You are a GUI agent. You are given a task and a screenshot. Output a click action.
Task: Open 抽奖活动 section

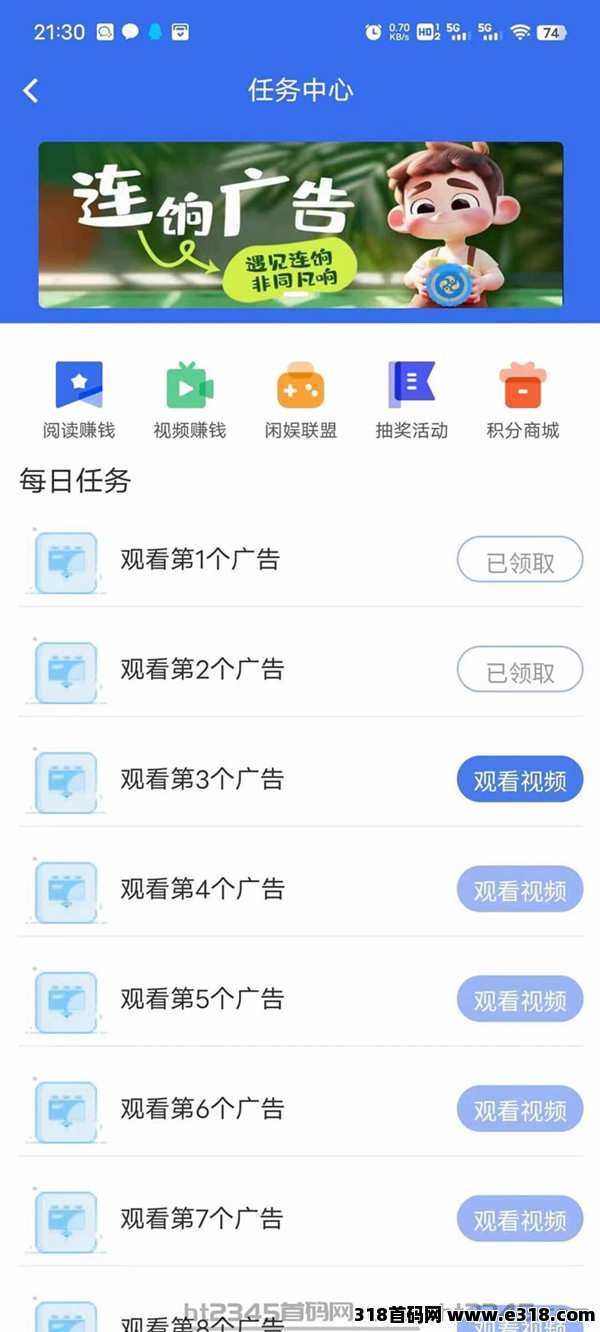coord(411,400)
